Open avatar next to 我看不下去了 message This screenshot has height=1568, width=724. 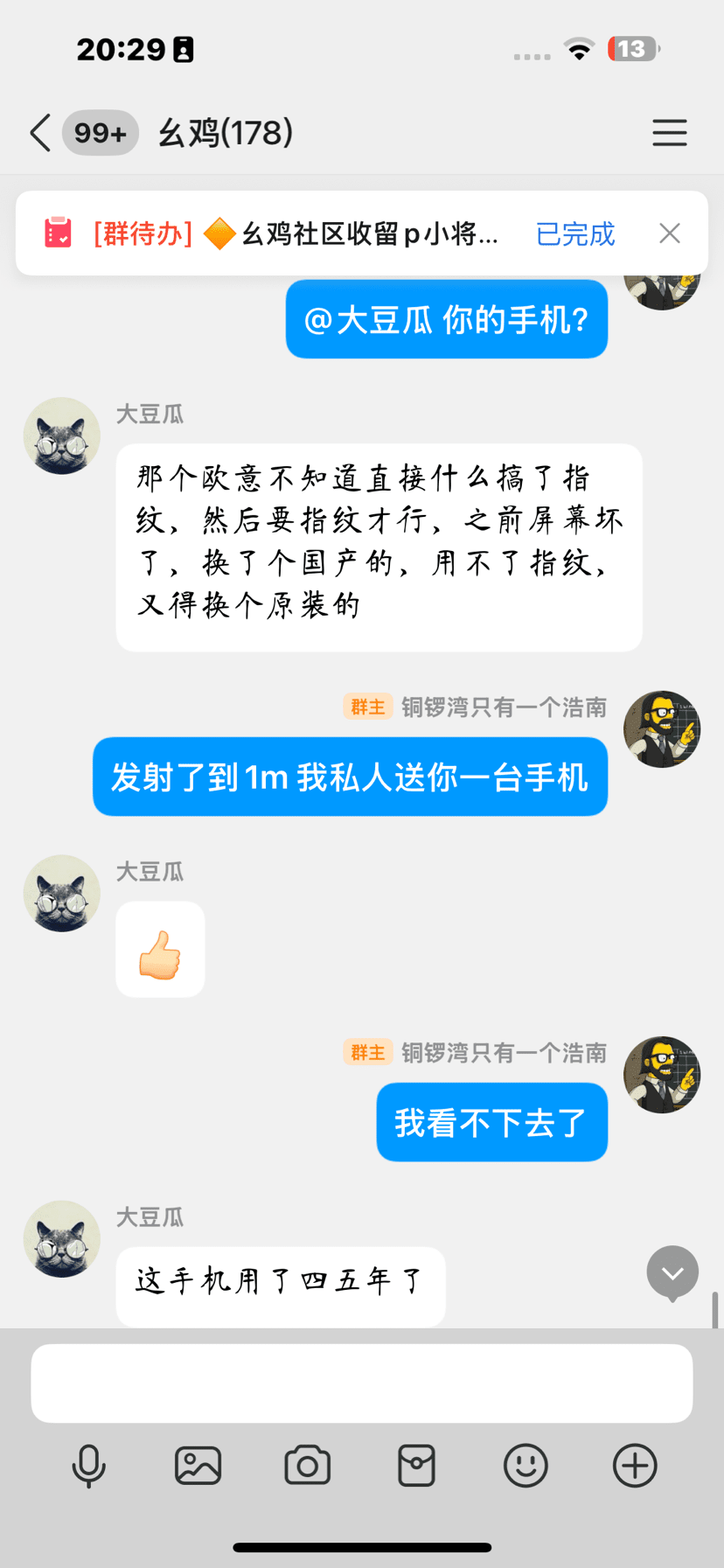point(662,1075)
